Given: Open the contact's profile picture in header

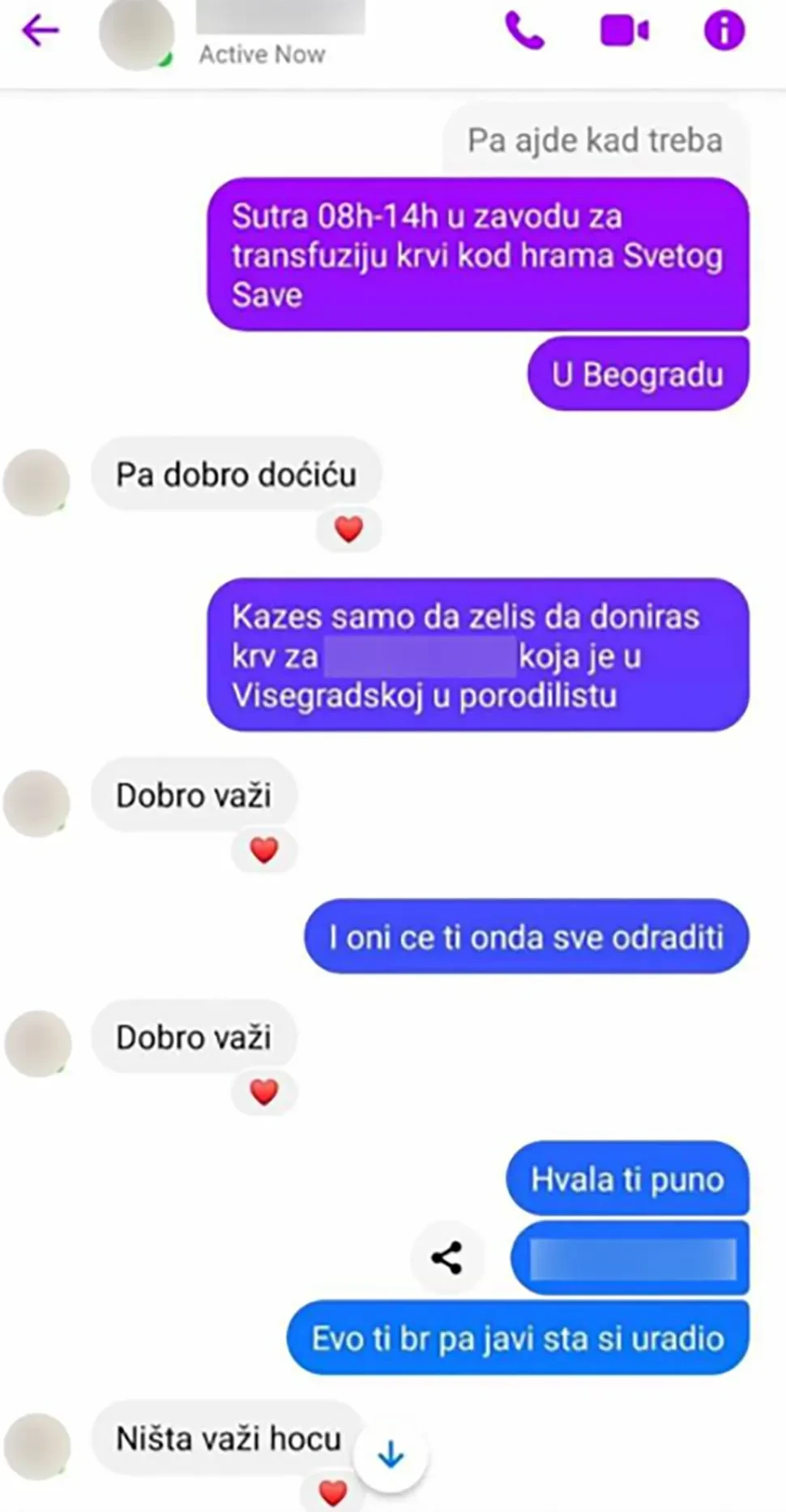Looking at the screenshot, I should tap(137, 32).
